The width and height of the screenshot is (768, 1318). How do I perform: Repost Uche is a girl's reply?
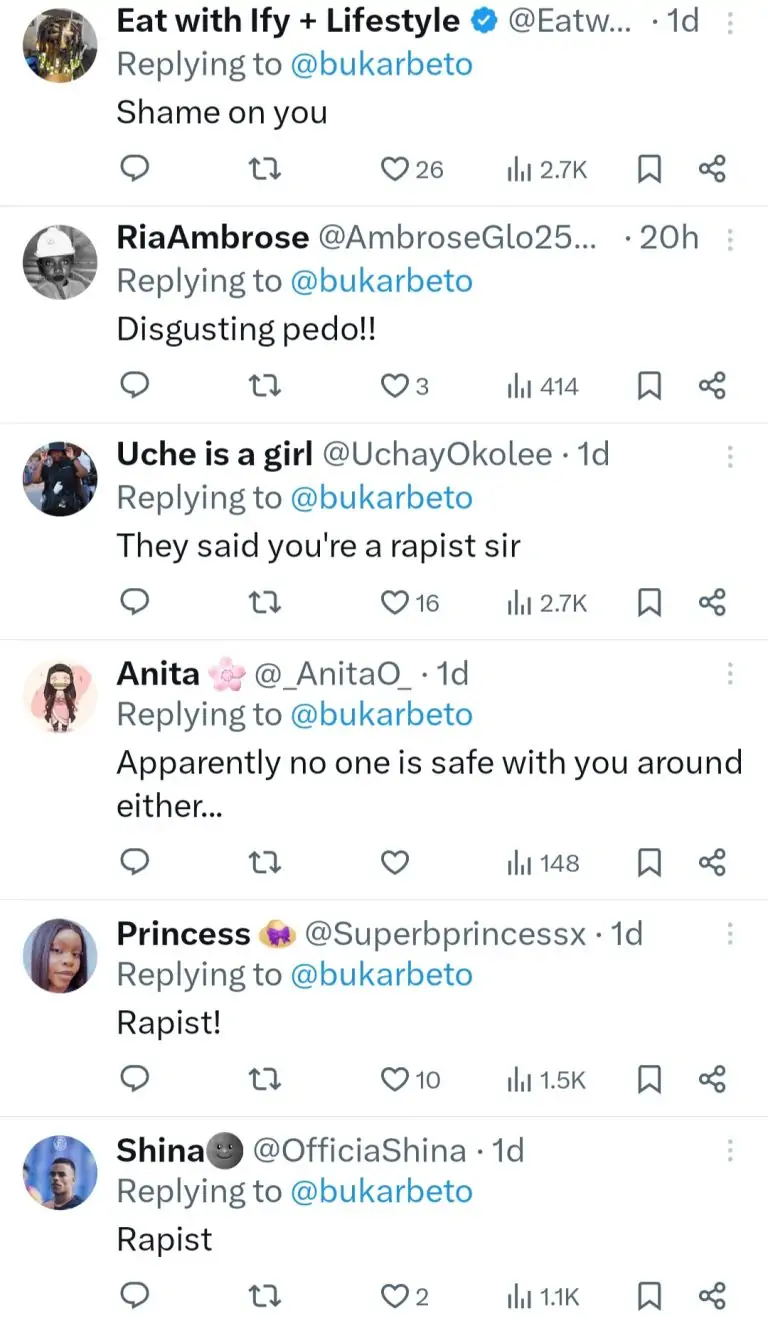[x=265, y=602]
